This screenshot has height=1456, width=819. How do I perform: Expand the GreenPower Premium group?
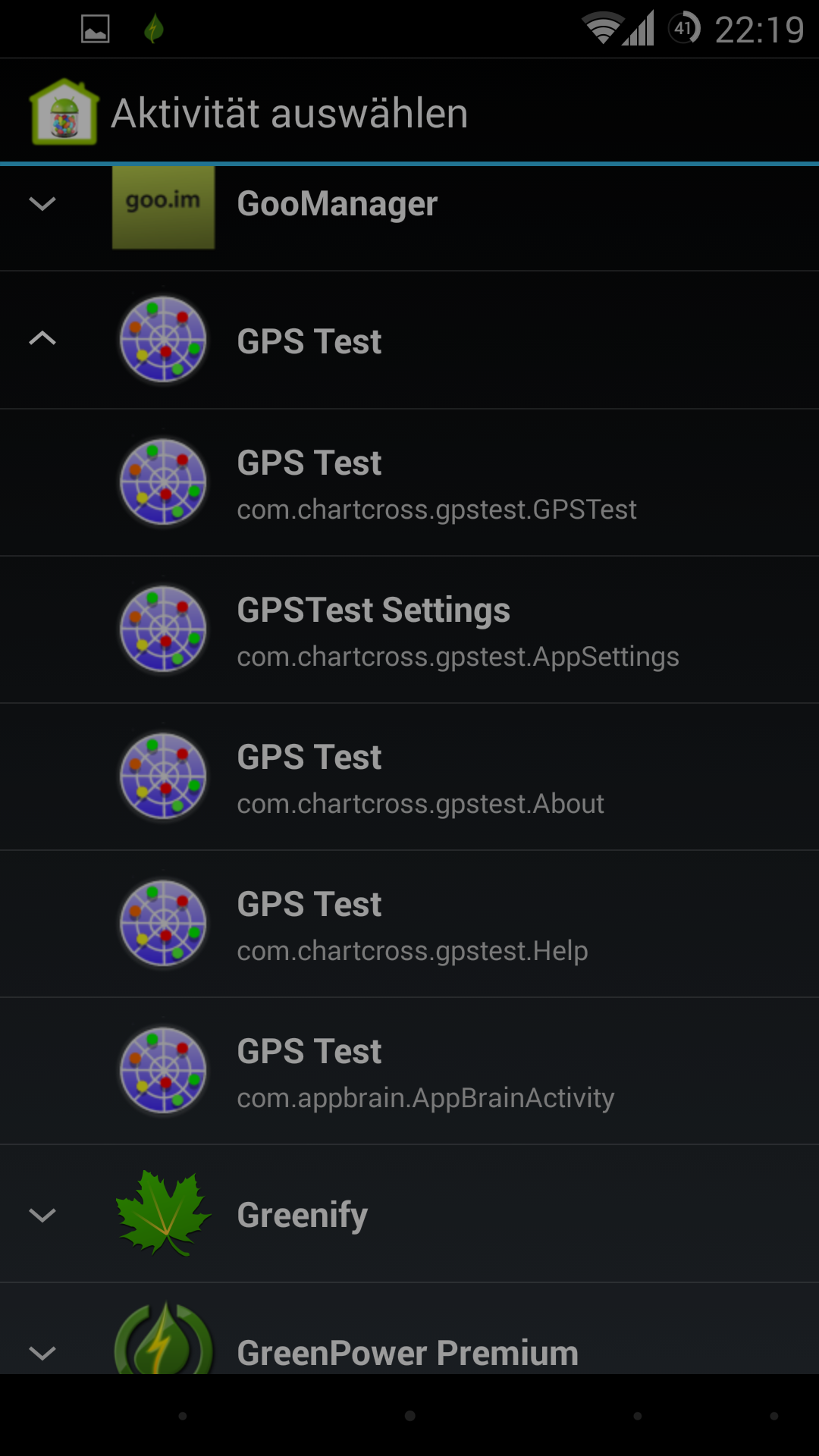coord(409,1329)
